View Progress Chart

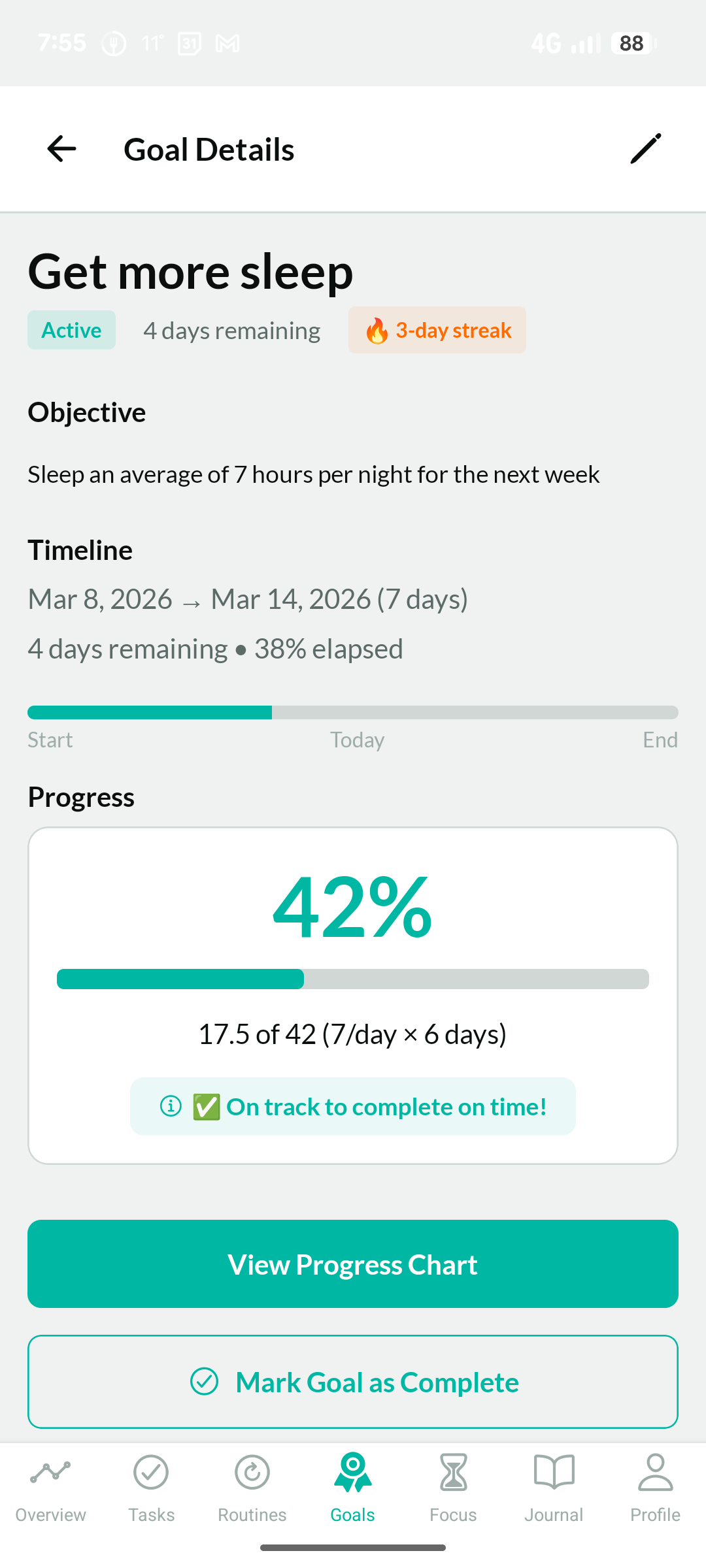[353, 1264]
